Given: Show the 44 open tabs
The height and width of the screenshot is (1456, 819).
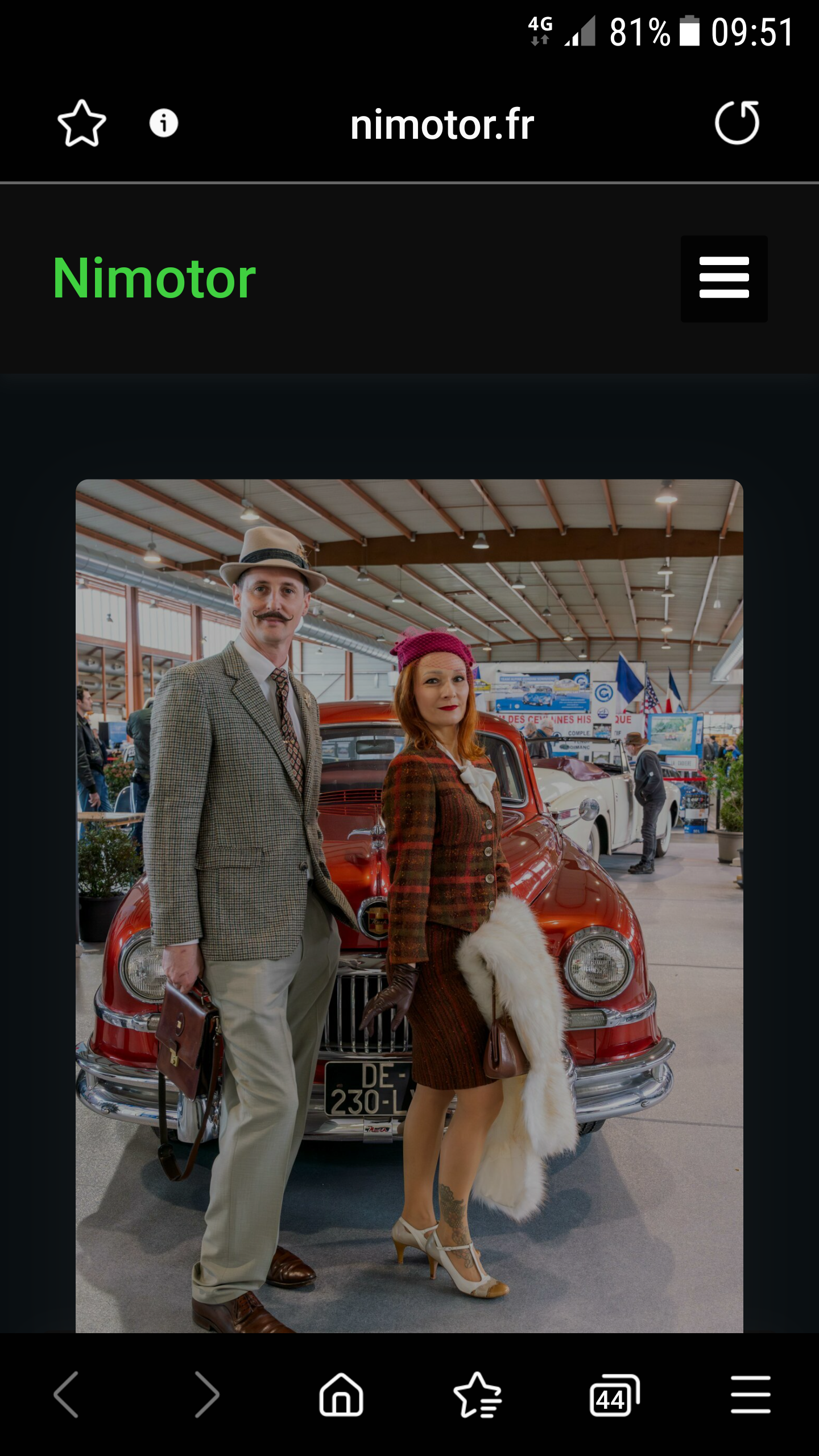Looking at the screenshot, I should click(x=614, y=1394).
